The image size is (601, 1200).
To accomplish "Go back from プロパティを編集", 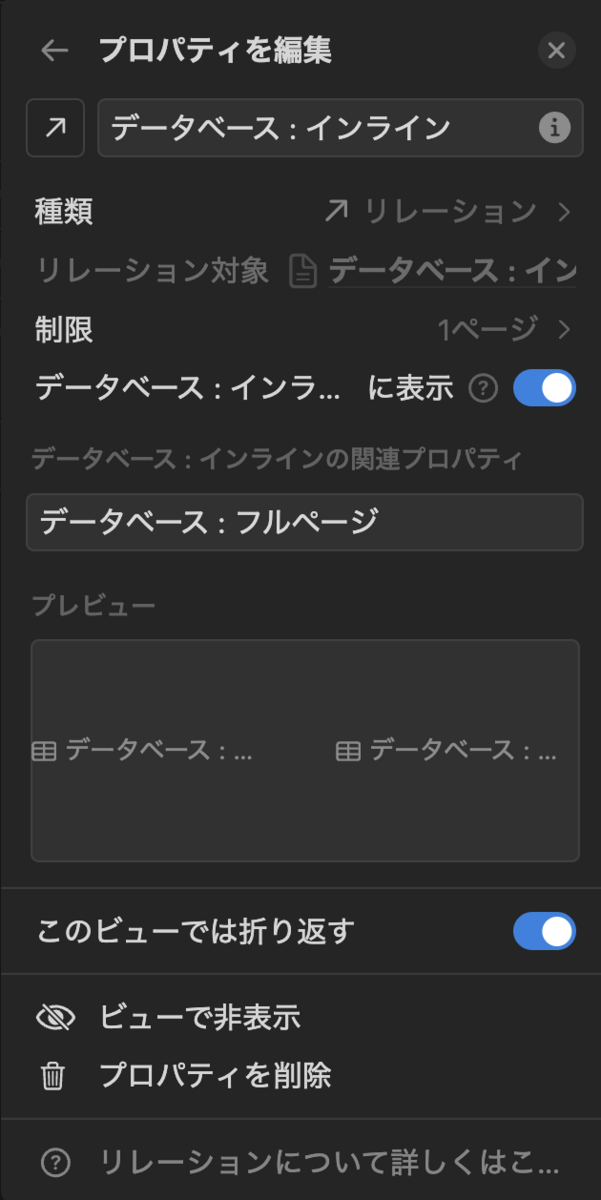I will (x=54, y=51).
